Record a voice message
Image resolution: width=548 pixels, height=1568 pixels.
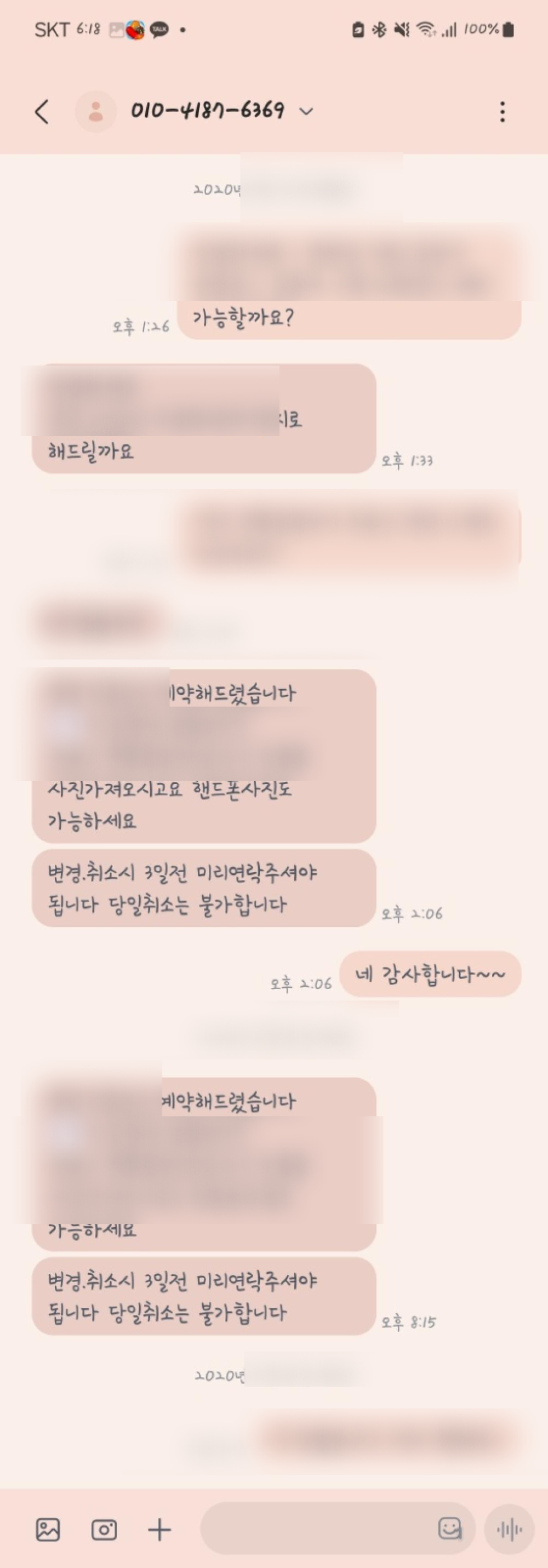click(x=510, y=1529)
